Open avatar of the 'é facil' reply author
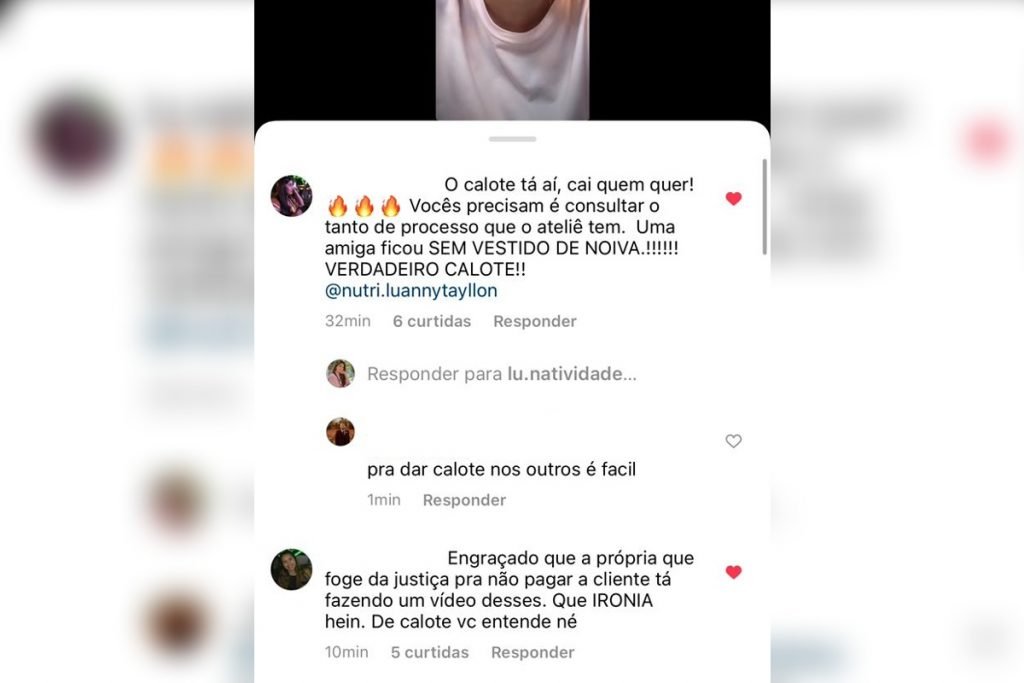Viewport: 1024px width, 683px height. [x=340, y=432]
